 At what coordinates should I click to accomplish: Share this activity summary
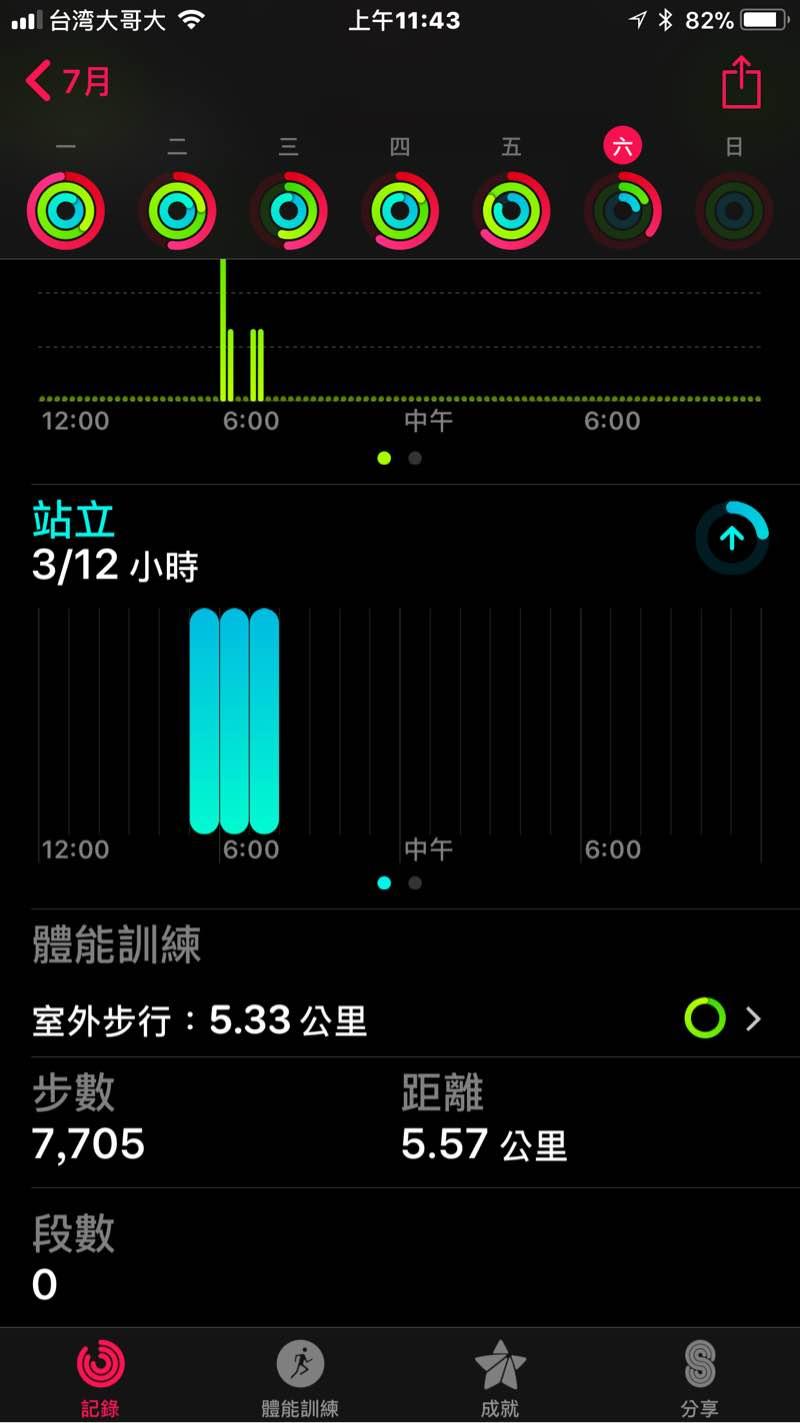[741, 82]
